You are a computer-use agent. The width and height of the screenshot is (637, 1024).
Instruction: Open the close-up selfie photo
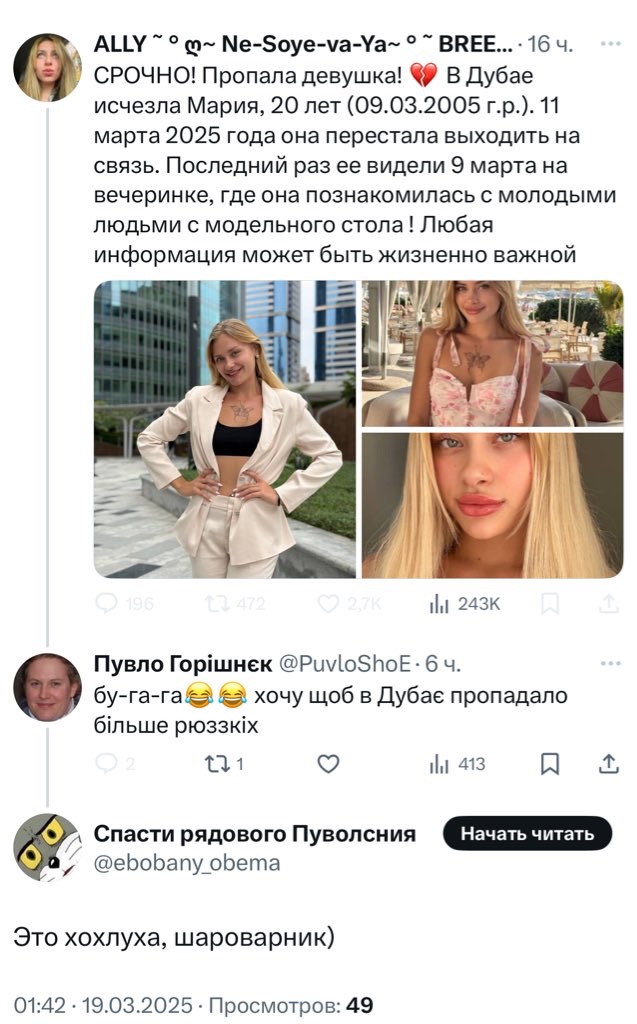coord(492,505)
